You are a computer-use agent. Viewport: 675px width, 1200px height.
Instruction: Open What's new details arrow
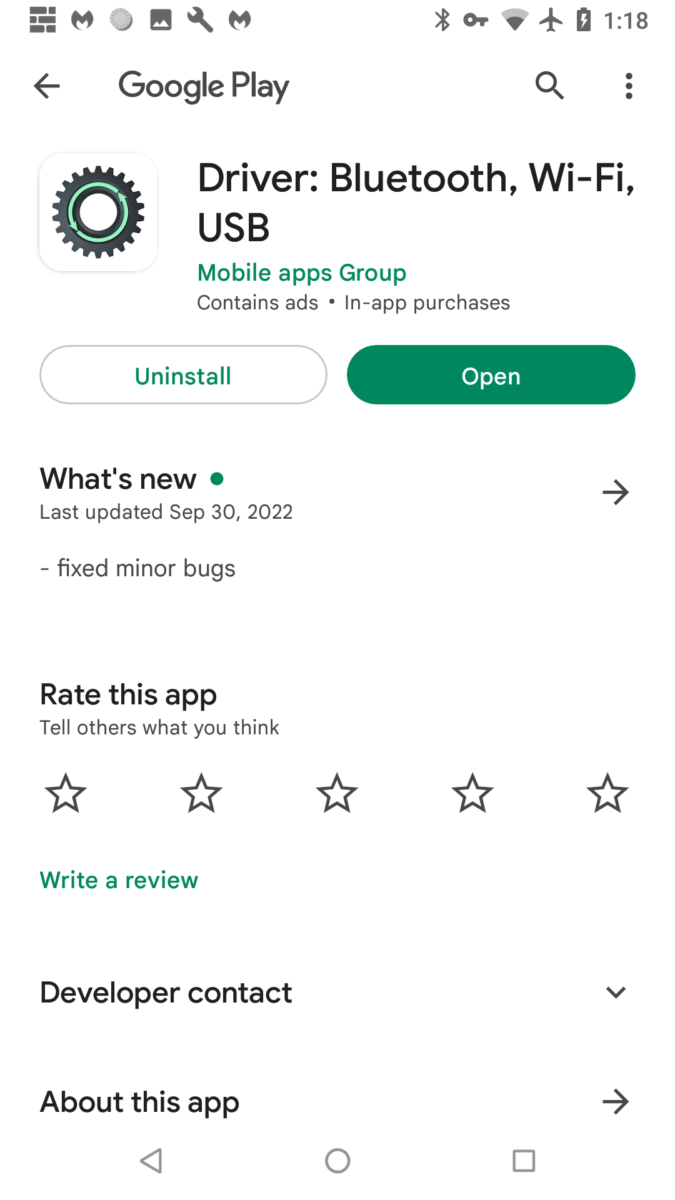click(615, 492)
